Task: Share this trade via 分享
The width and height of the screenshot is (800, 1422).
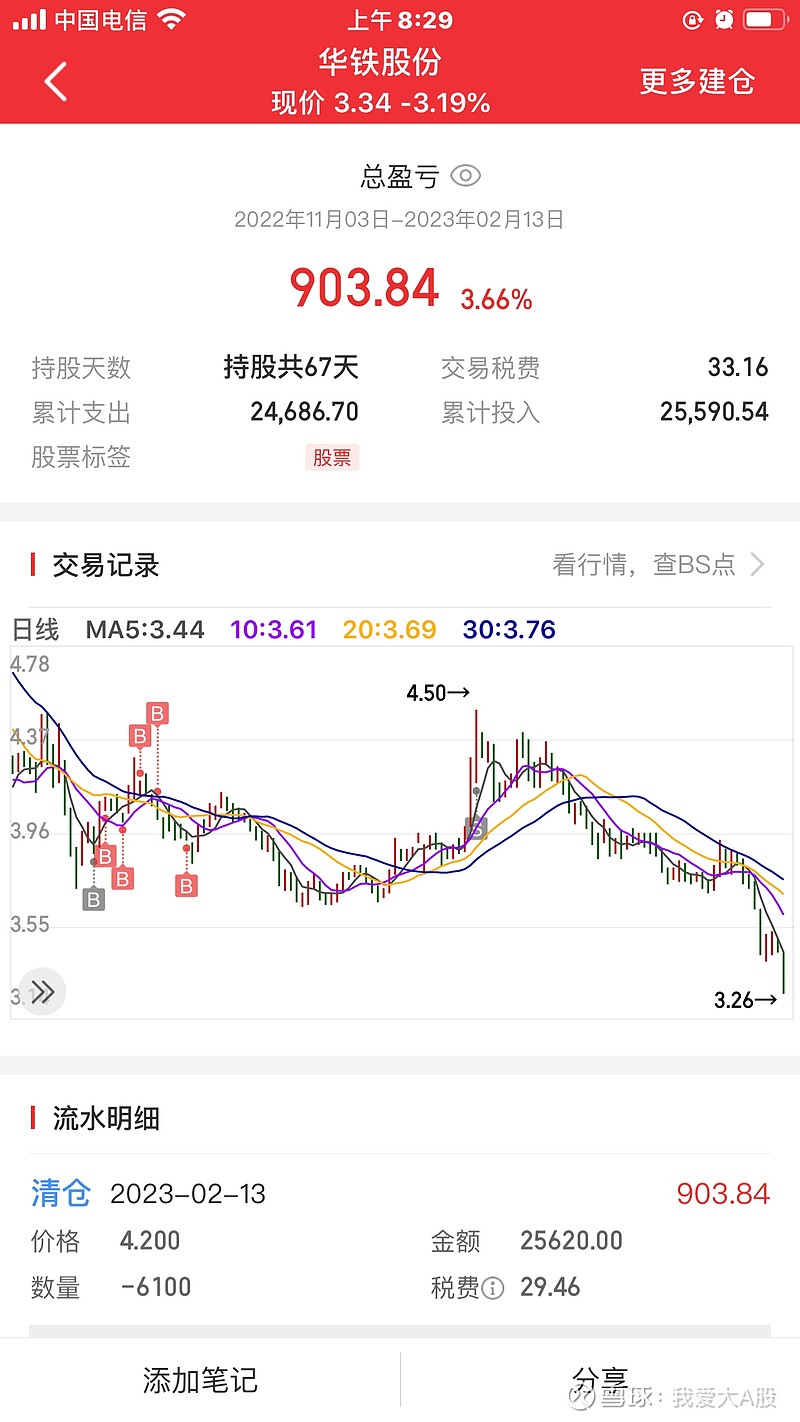Action: coord(600,1381)
